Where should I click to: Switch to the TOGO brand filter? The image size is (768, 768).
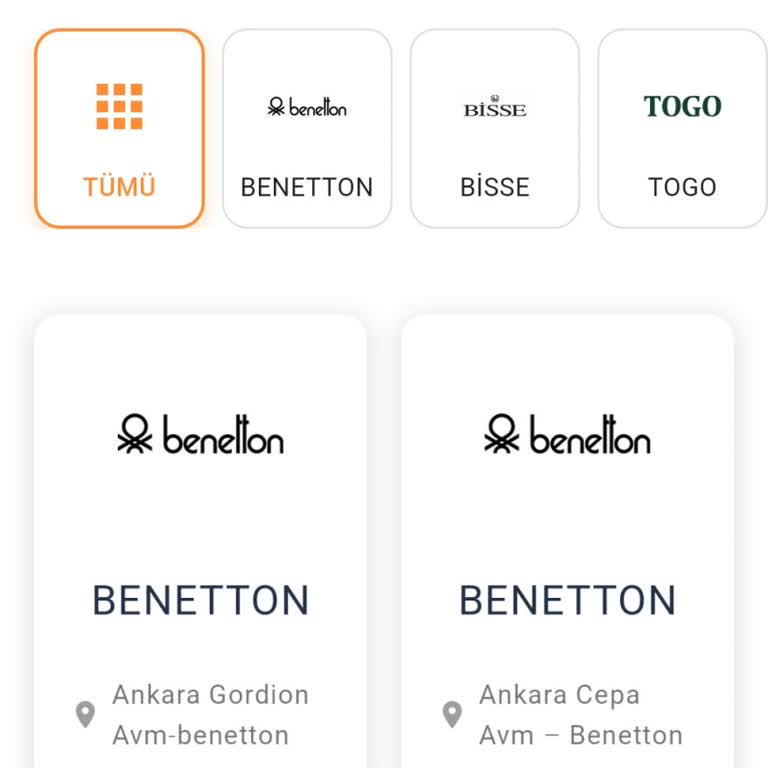[x=682, y=129]
